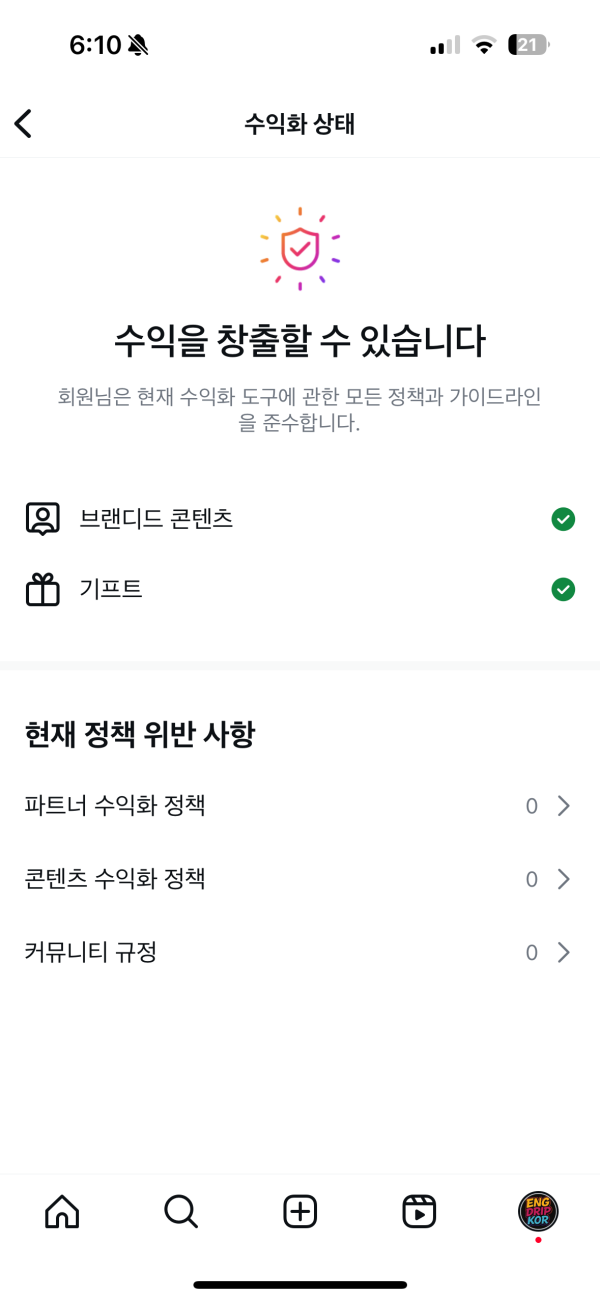The height and width of the screenshot is (1301, 600).
Task: Go back from 수익화 상태 screen
Action: 24,123
